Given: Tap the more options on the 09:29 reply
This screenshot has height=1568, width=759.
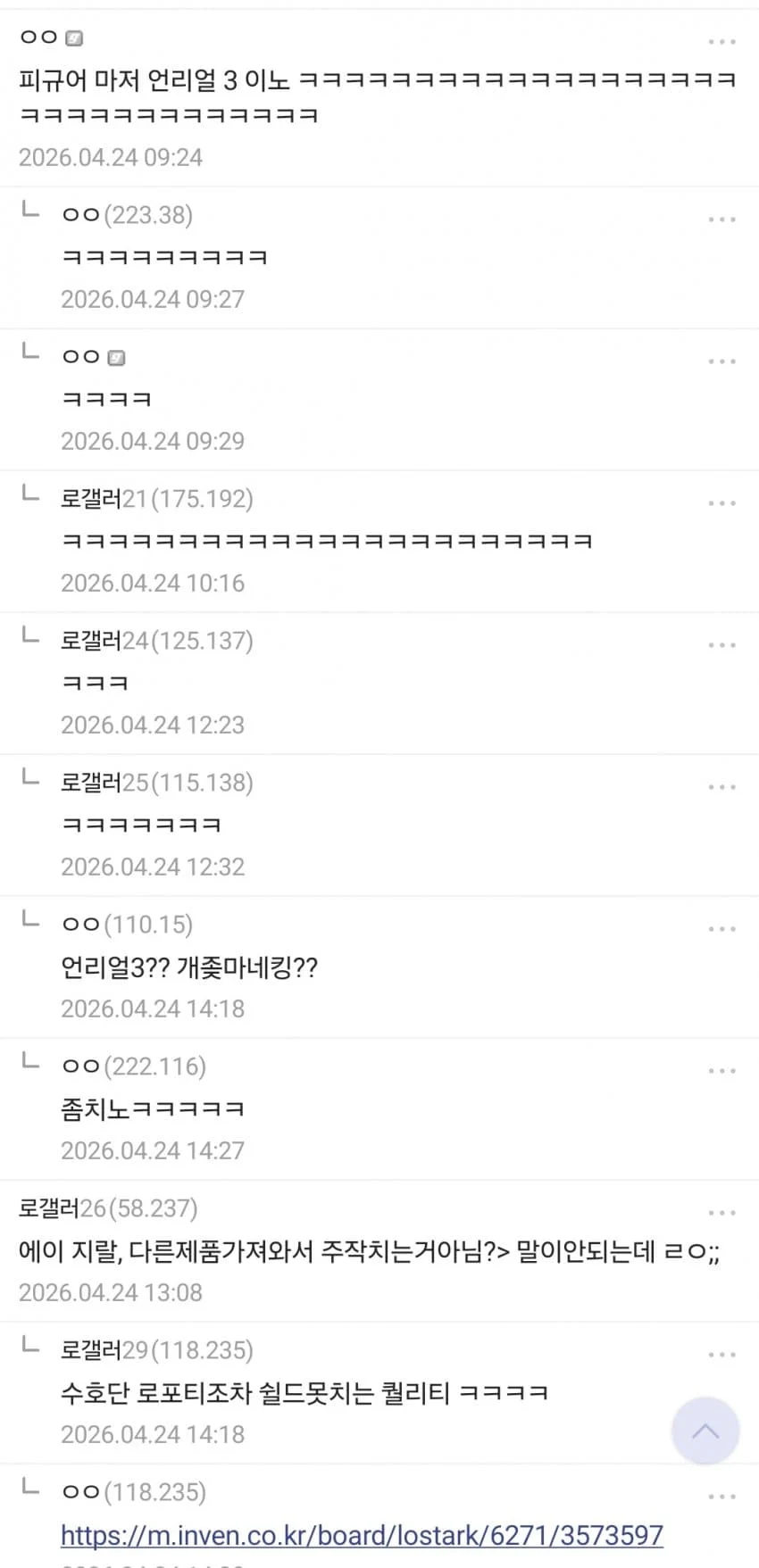Looking at the screenshot, I should [721, 361].
